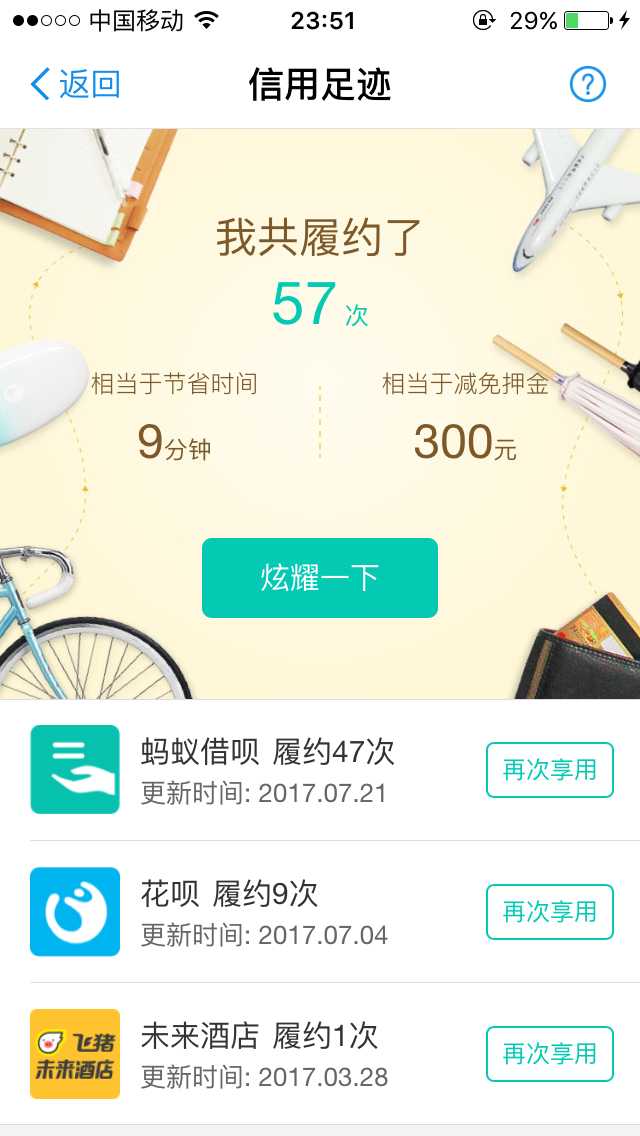This screenshot has width=640, height=1136.
Task: Tap 再次享用 for 花呗
Action: [549, 912]
